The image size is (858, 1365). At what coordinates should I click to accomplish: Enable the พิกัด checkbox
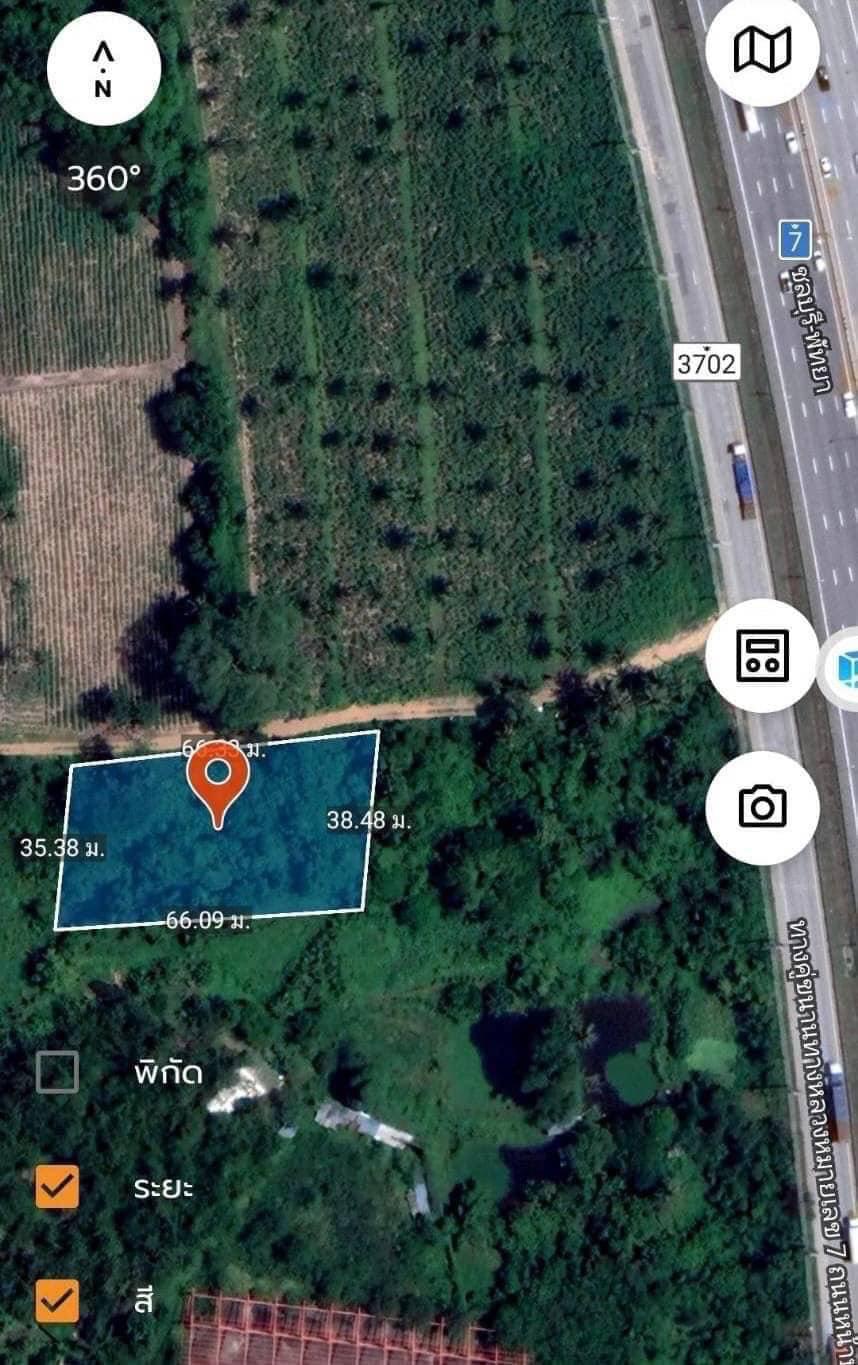(x=57, y=1072)
